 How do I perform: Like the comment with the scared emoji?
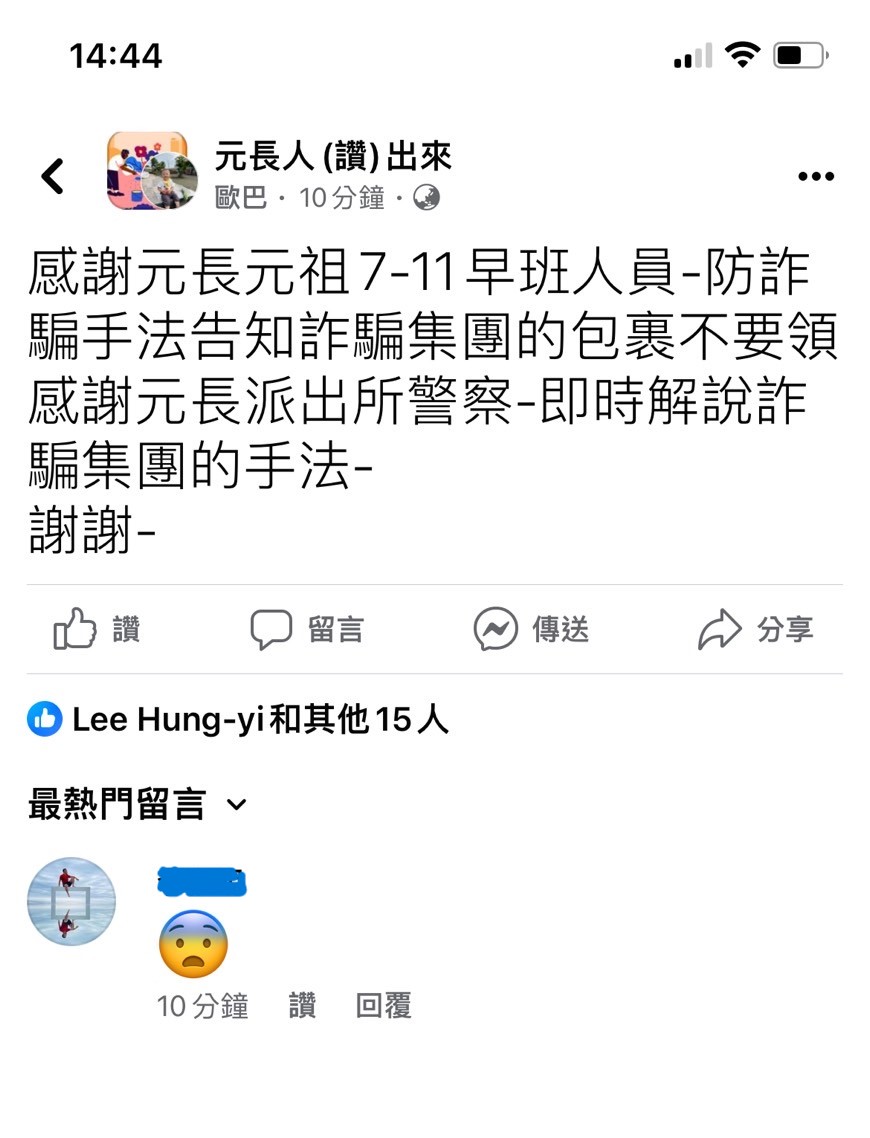tap(302, 1006)
